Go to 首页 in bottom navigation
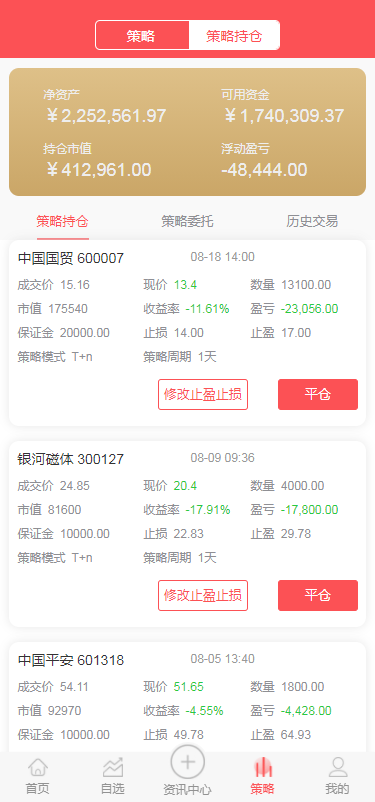Screen dimensions: 375x802 point(38,776)
